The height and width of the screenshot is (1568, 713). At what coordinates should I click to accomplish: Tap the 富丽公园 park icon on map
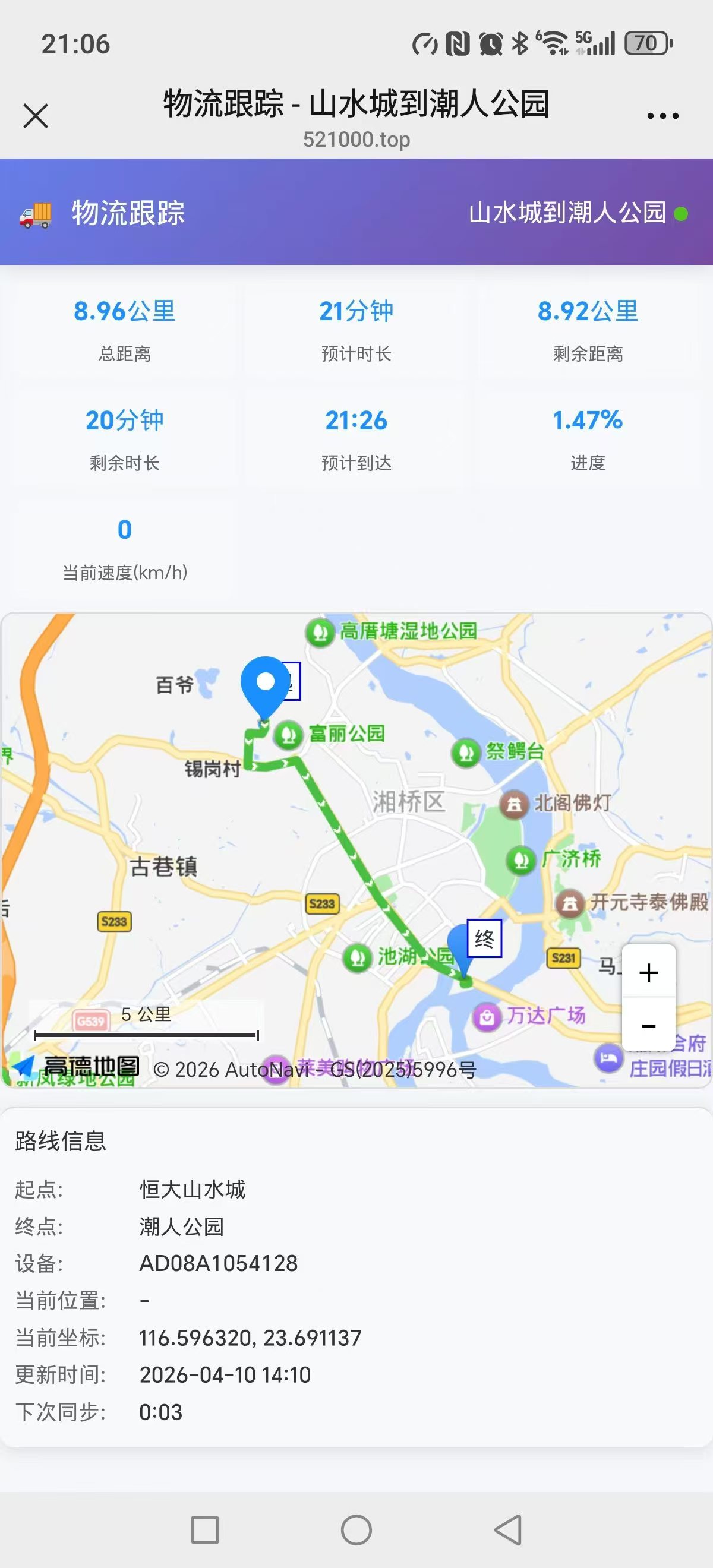(289, 734)
